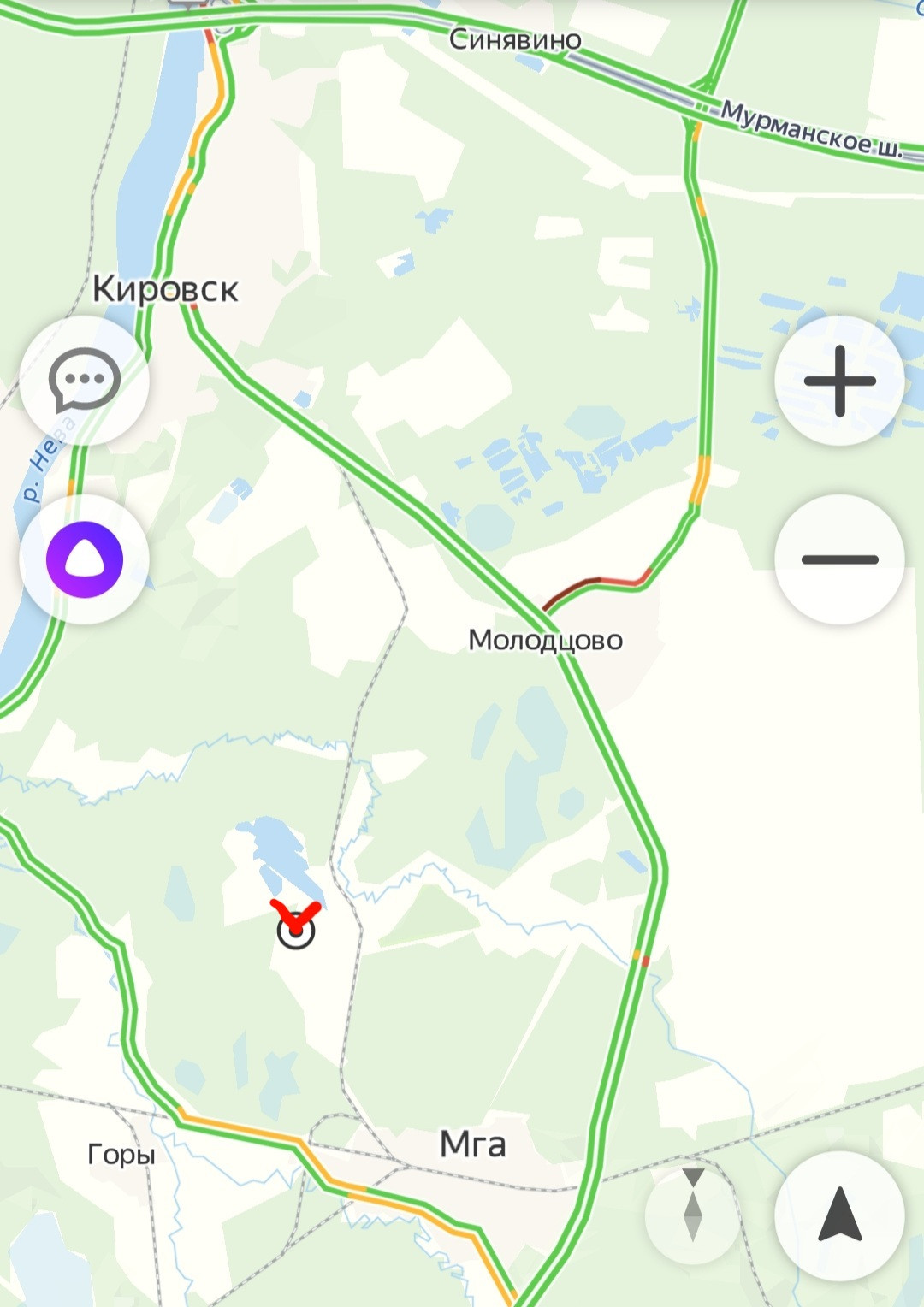Zoom in on the map
This screenshot has width=924, height=1307.
coord(839,381)
